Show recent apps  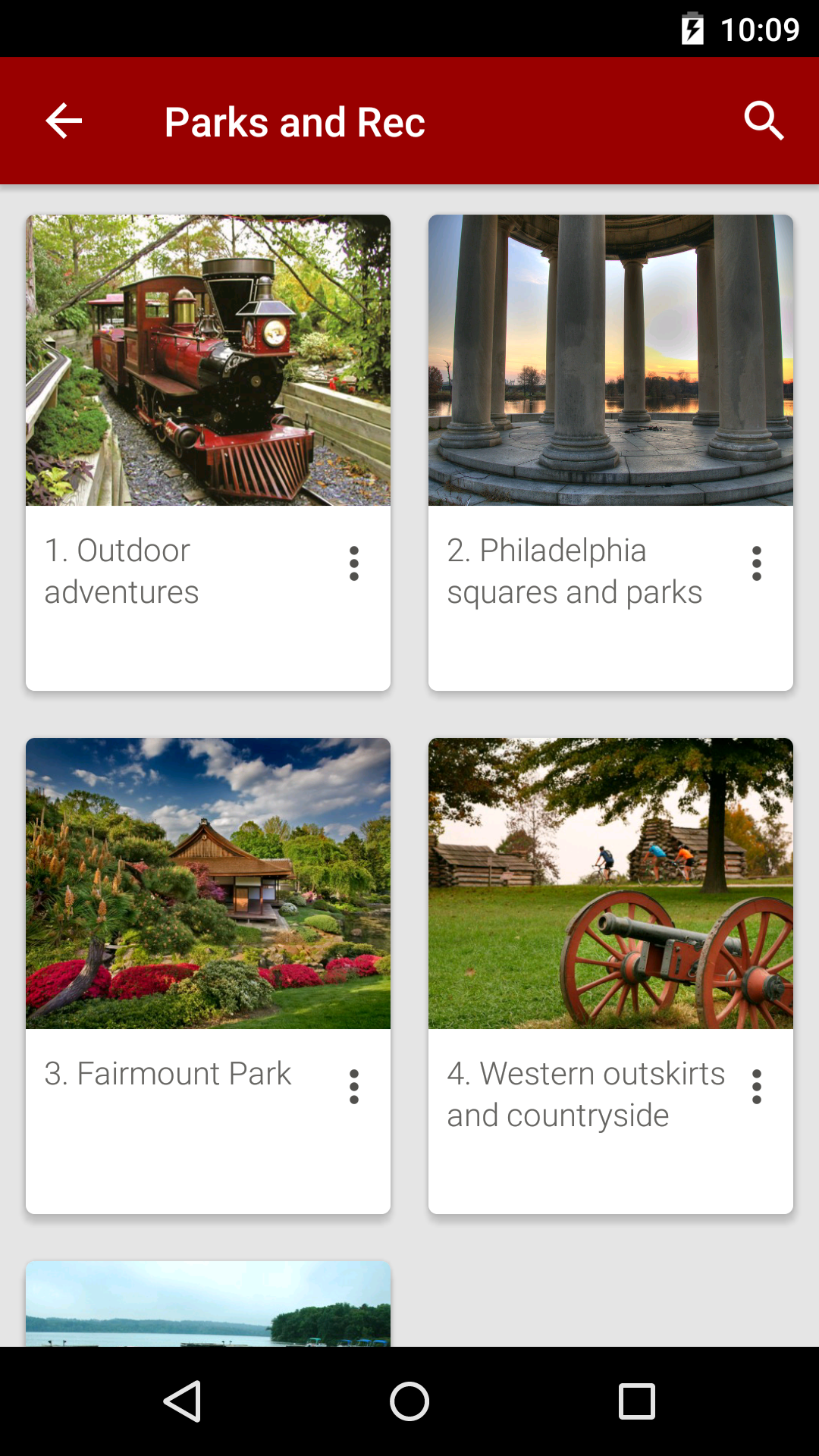(x=637, y=1401)
